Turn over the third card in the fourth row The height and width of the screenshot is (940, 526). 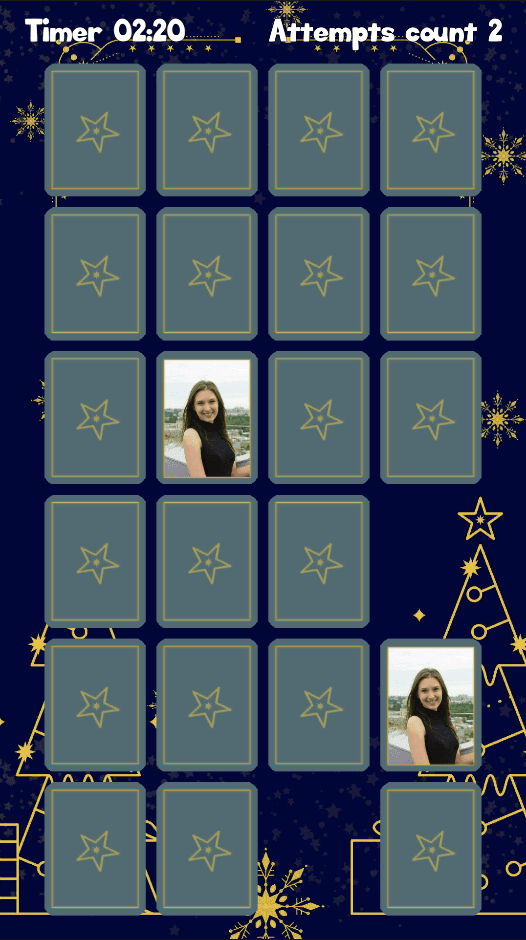[x=319, y=562]
